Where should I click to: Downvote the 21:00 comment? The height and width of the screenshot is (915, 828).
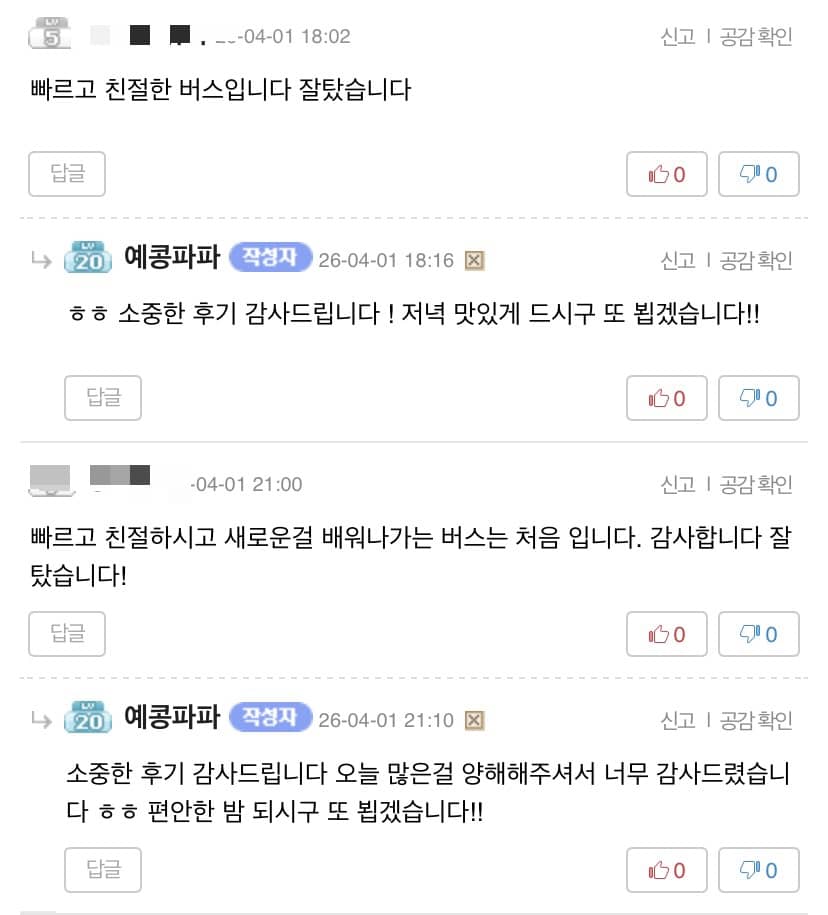(x=758, y=634)
